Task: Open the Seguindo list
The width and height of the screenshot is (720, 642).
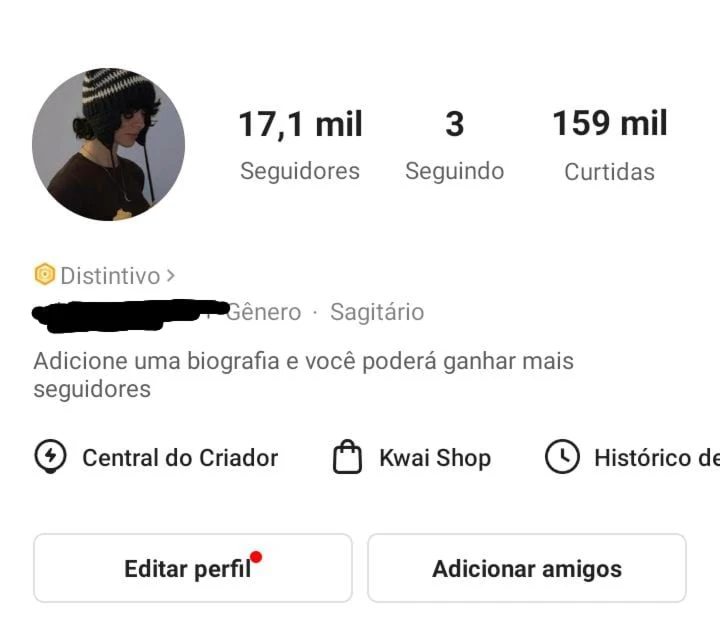Action: (454, 145)
